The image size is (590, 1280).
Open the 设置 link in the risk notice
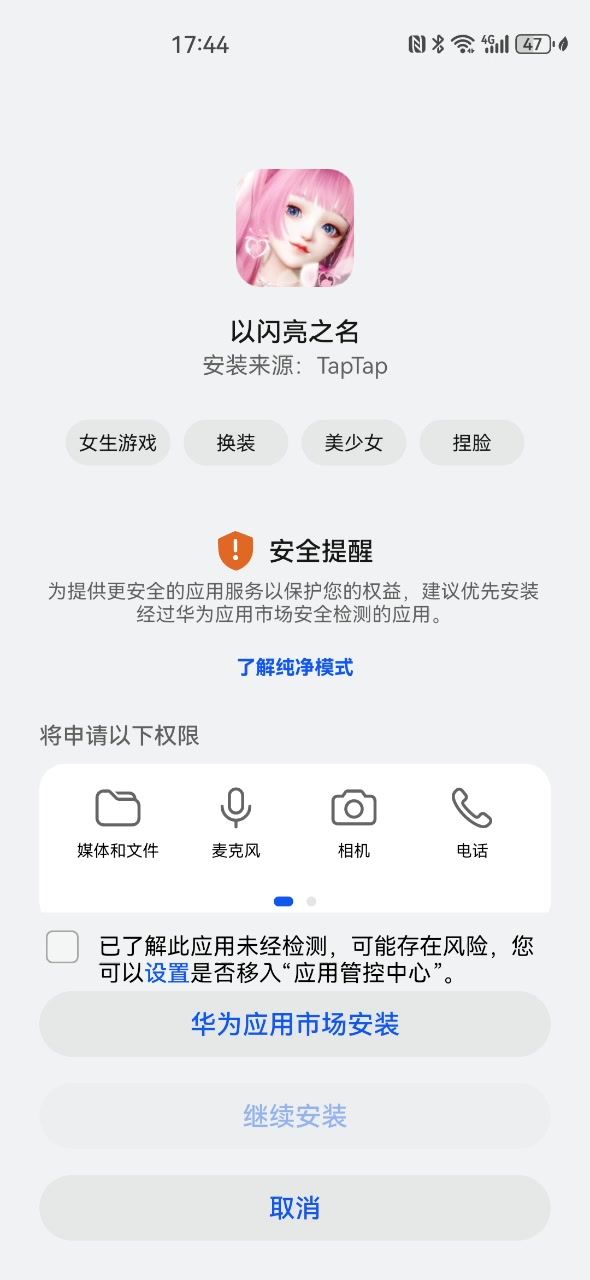[167, 973]
